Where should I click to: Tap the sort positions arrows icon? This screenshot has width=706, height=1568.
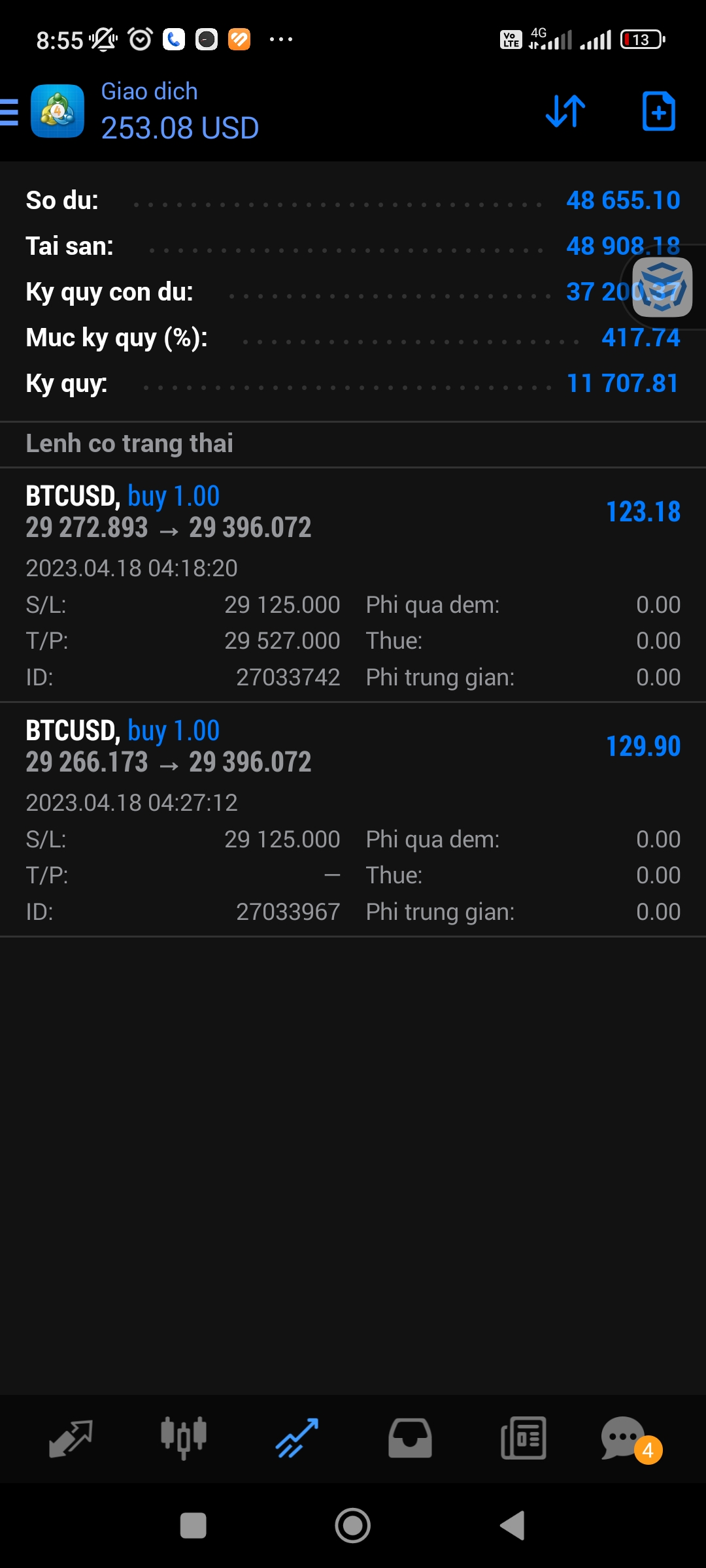tap(565, 111)
